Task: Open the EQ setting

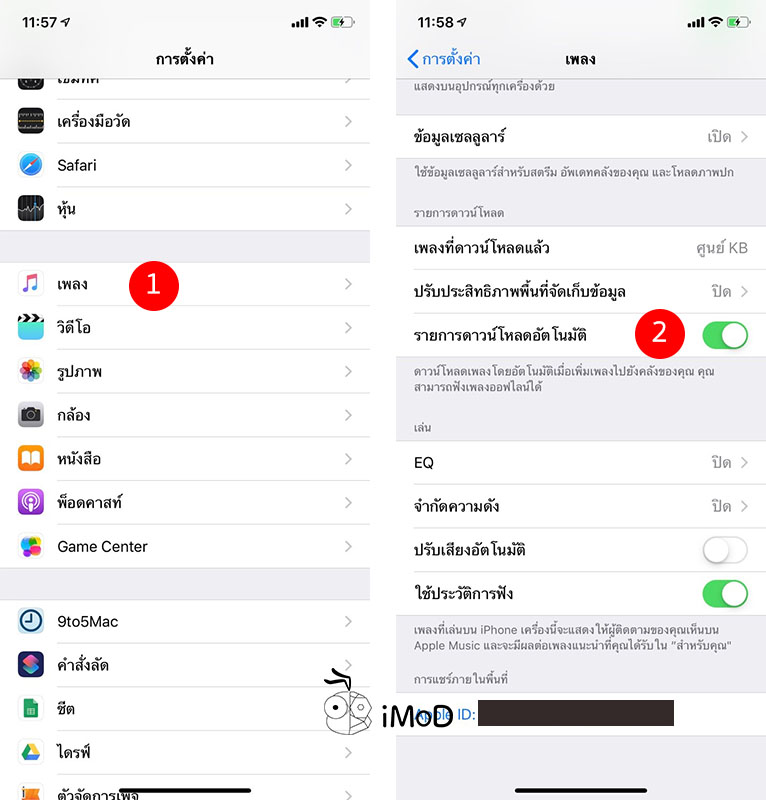Action: (x=581, y=463)
